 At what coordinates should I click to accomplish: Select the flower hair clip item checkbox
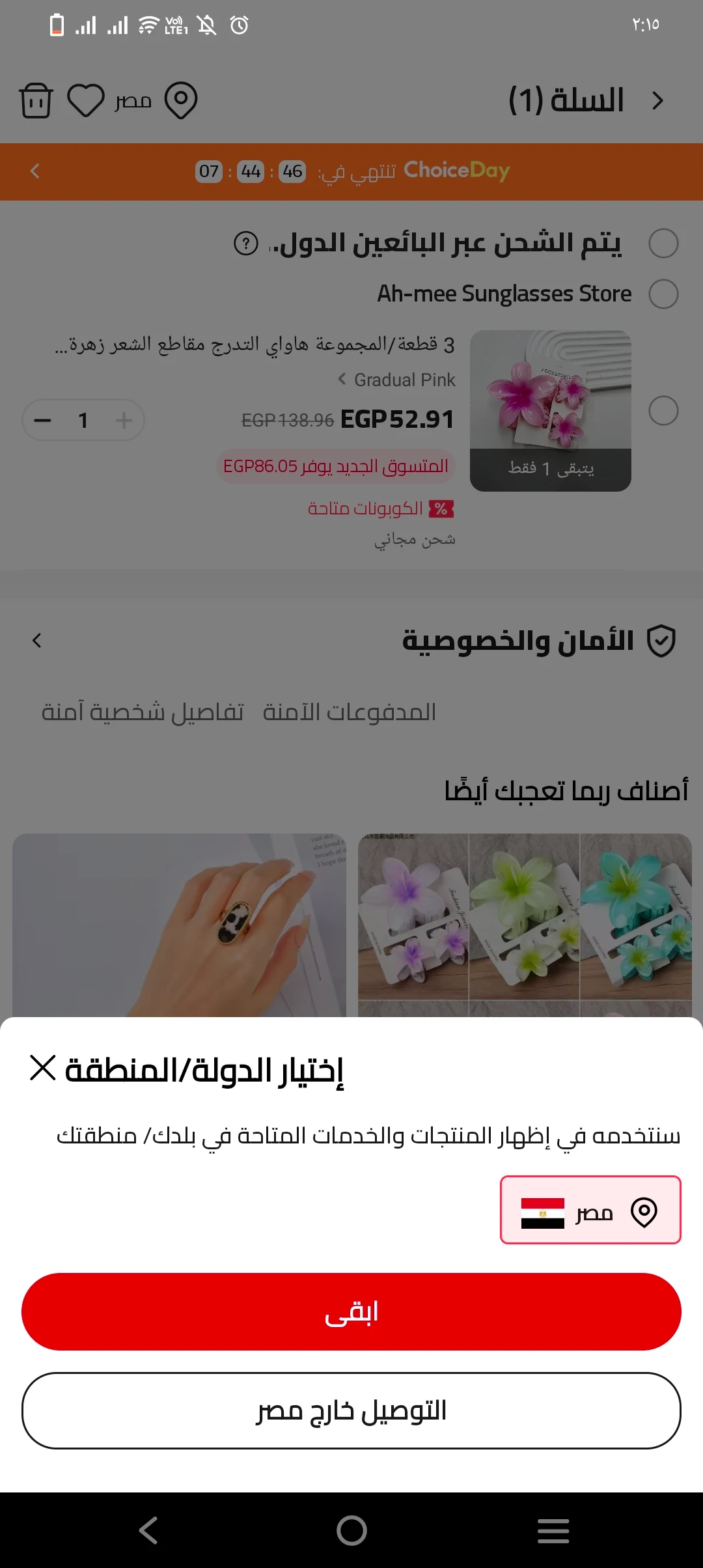tap(663, 411)
